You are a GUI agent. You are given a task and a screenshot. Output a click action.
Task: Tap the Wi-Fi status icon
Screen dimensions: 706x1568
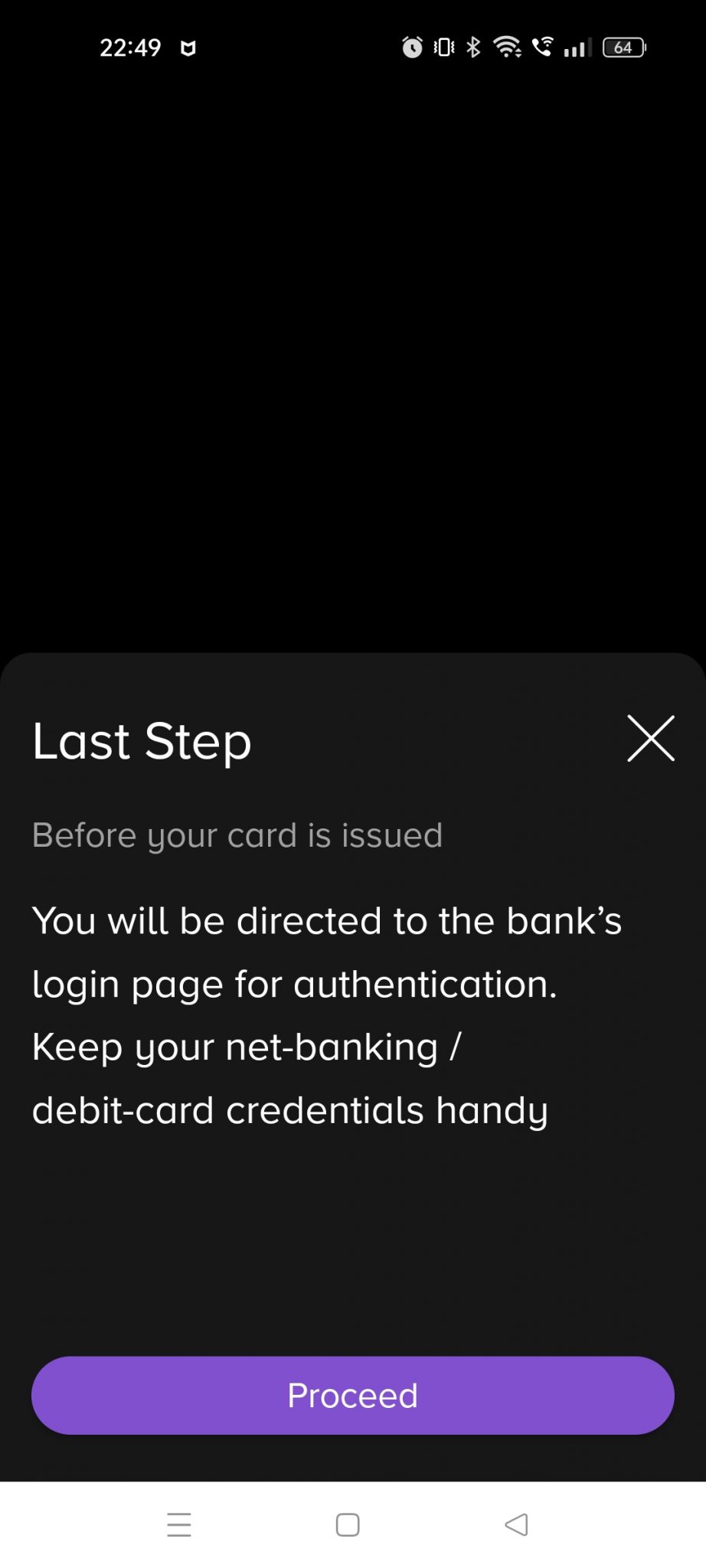click(x=508, y=47)
